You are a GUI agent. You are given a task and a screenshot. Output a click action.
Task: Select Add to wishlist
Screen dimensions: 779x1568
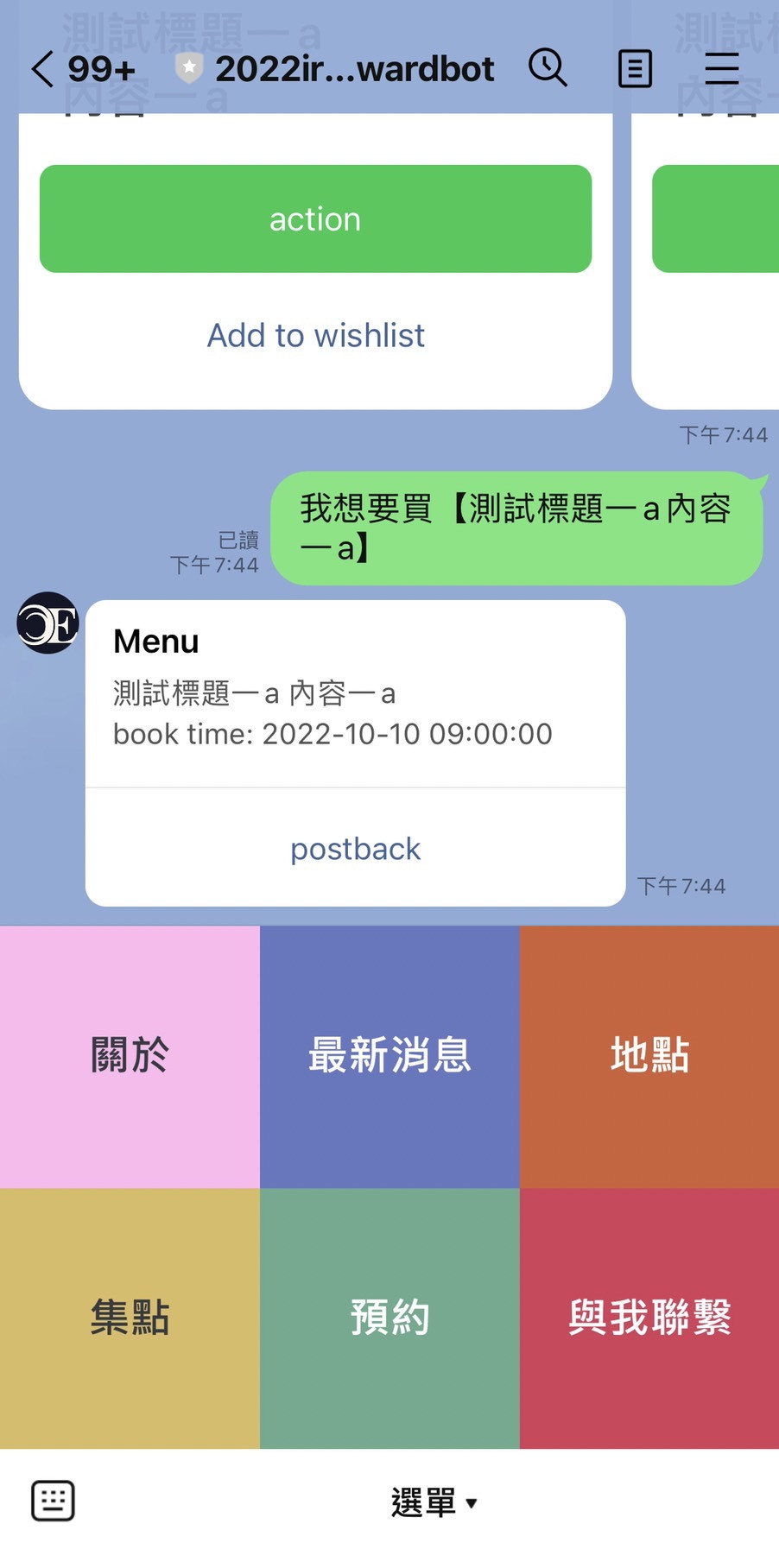pos(315,335)
